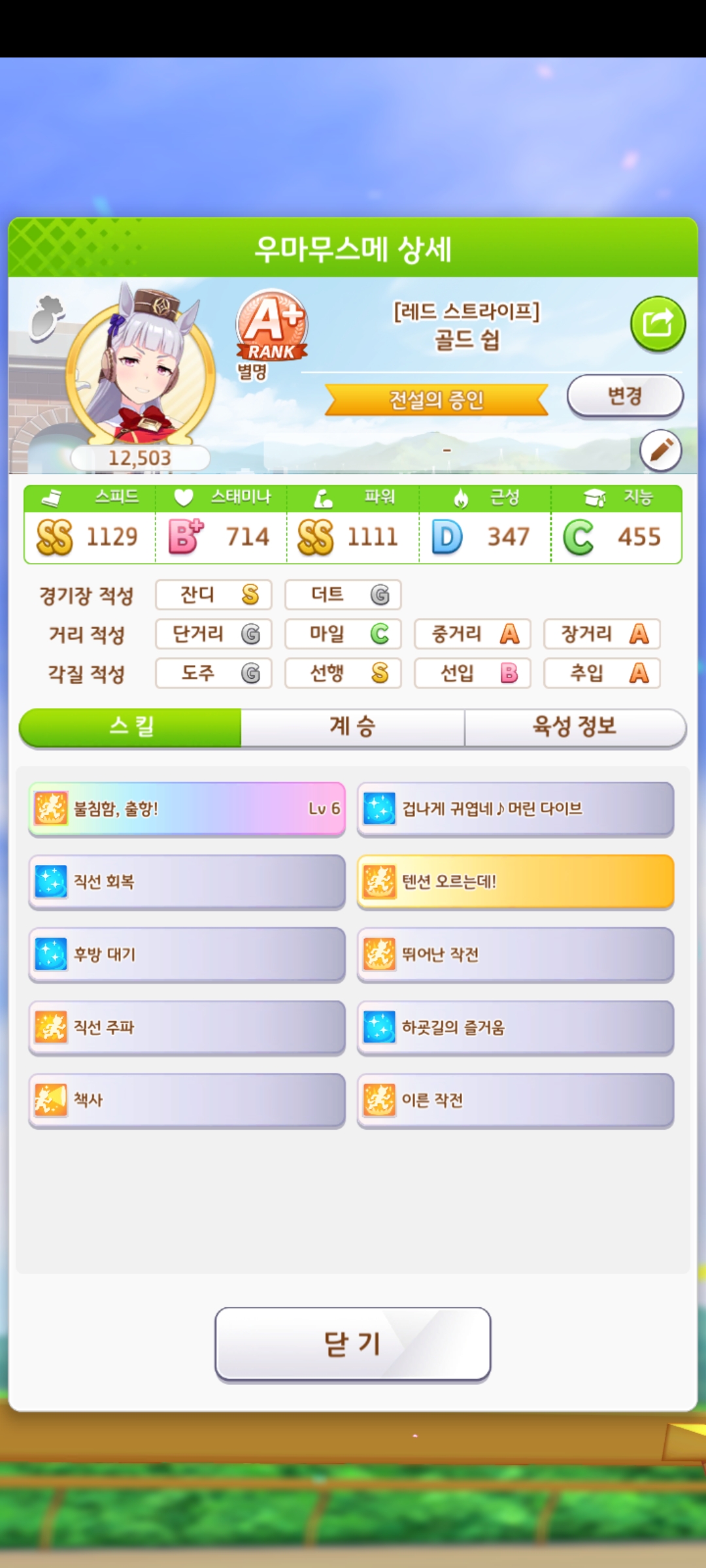Open skill 직선 주파
Viewport: 706px width, 1568px height.
(187, 1028)
